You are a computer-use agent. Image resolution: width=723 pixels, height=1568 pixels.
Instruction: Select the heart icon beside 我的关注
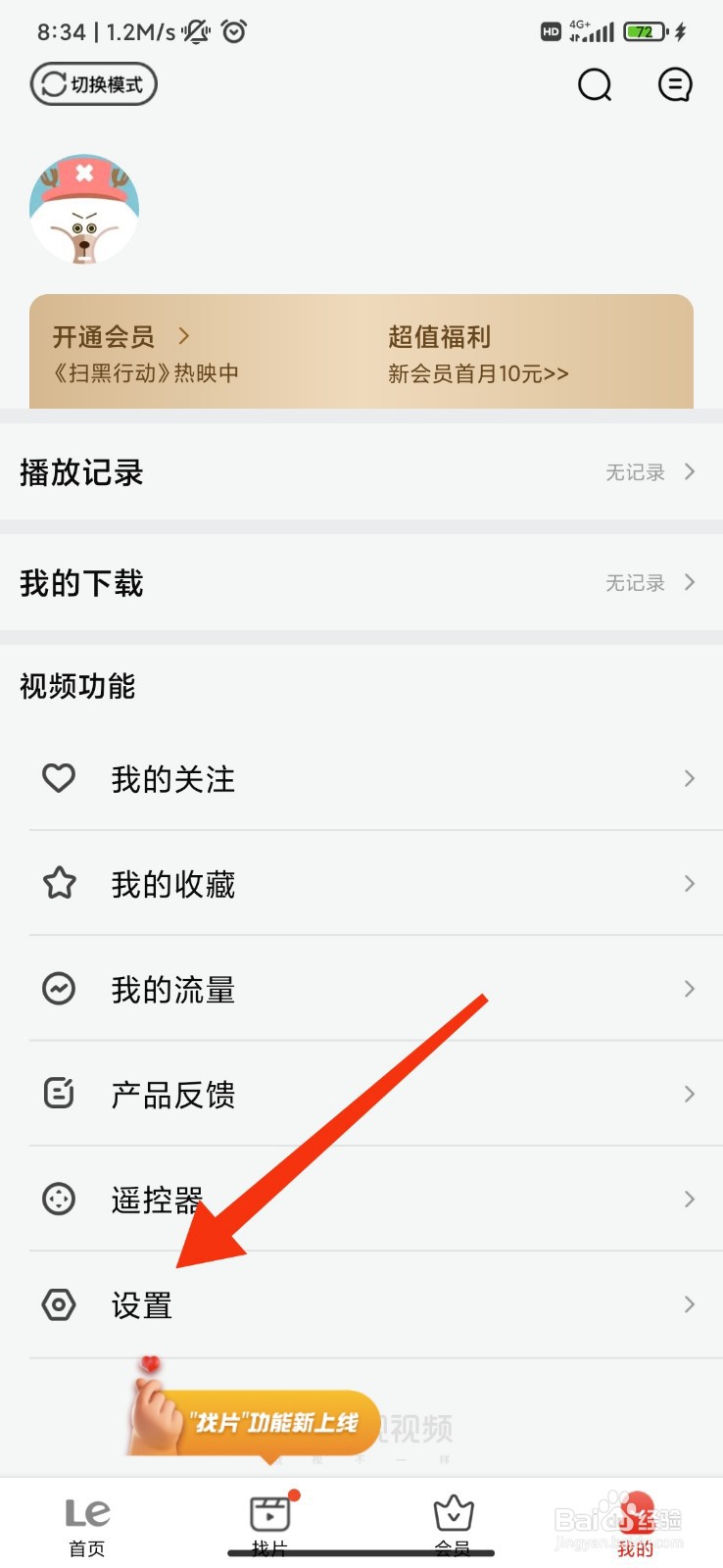59,778
